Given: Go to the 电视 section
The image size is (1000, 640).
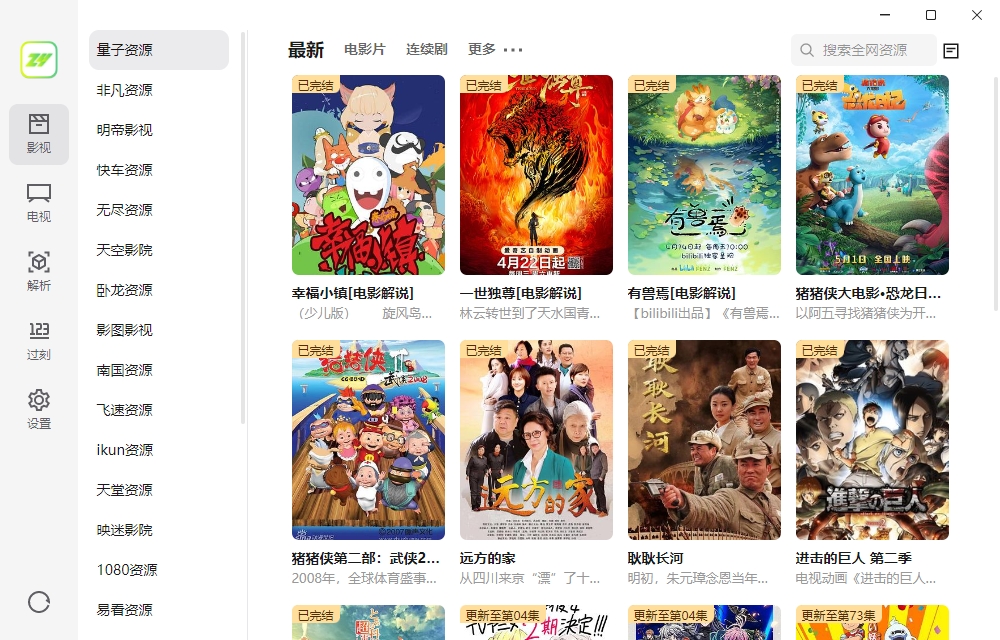Looking at the screenshot, I should point(39,203).
